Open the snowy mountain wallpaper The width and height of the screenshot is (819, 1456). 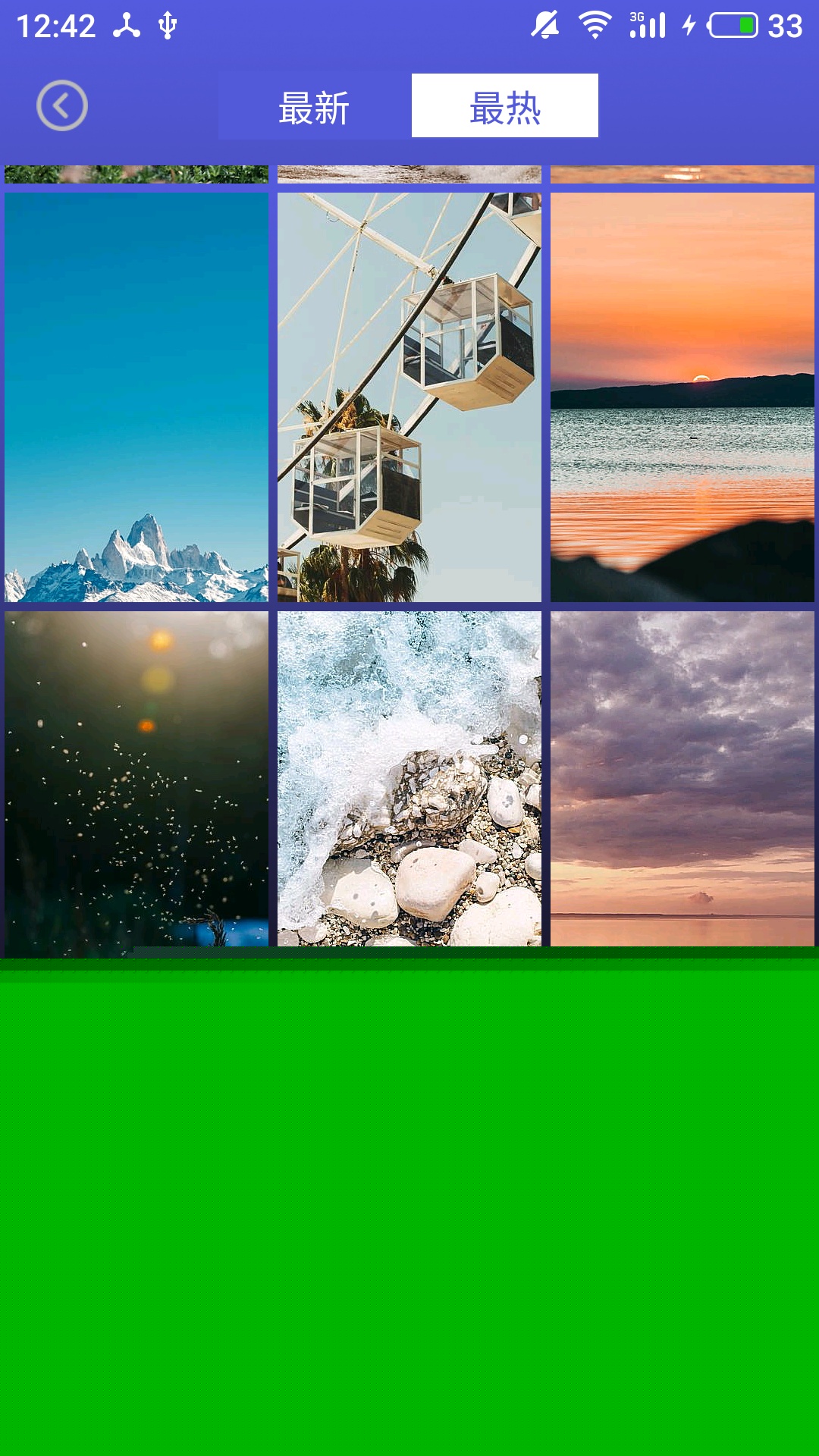pyautogui.click(x=136, y=397)
